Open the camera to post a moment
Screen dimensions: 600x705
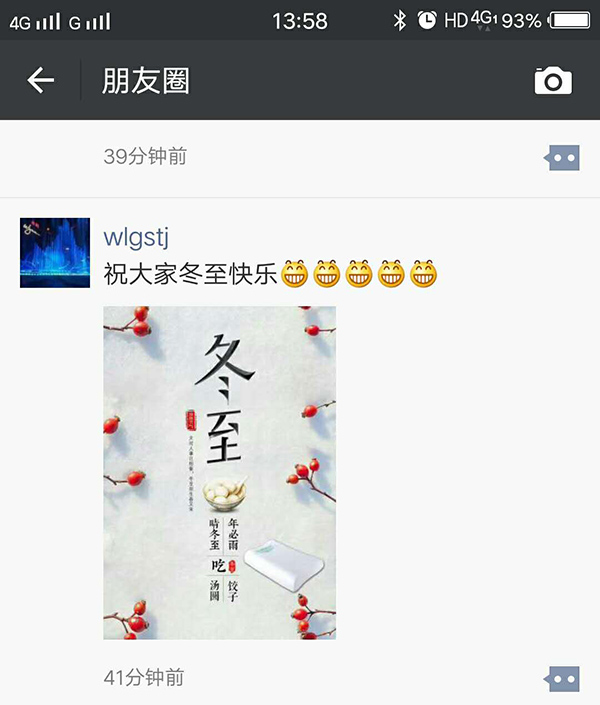pyautogui.click(x=553, y=81)
